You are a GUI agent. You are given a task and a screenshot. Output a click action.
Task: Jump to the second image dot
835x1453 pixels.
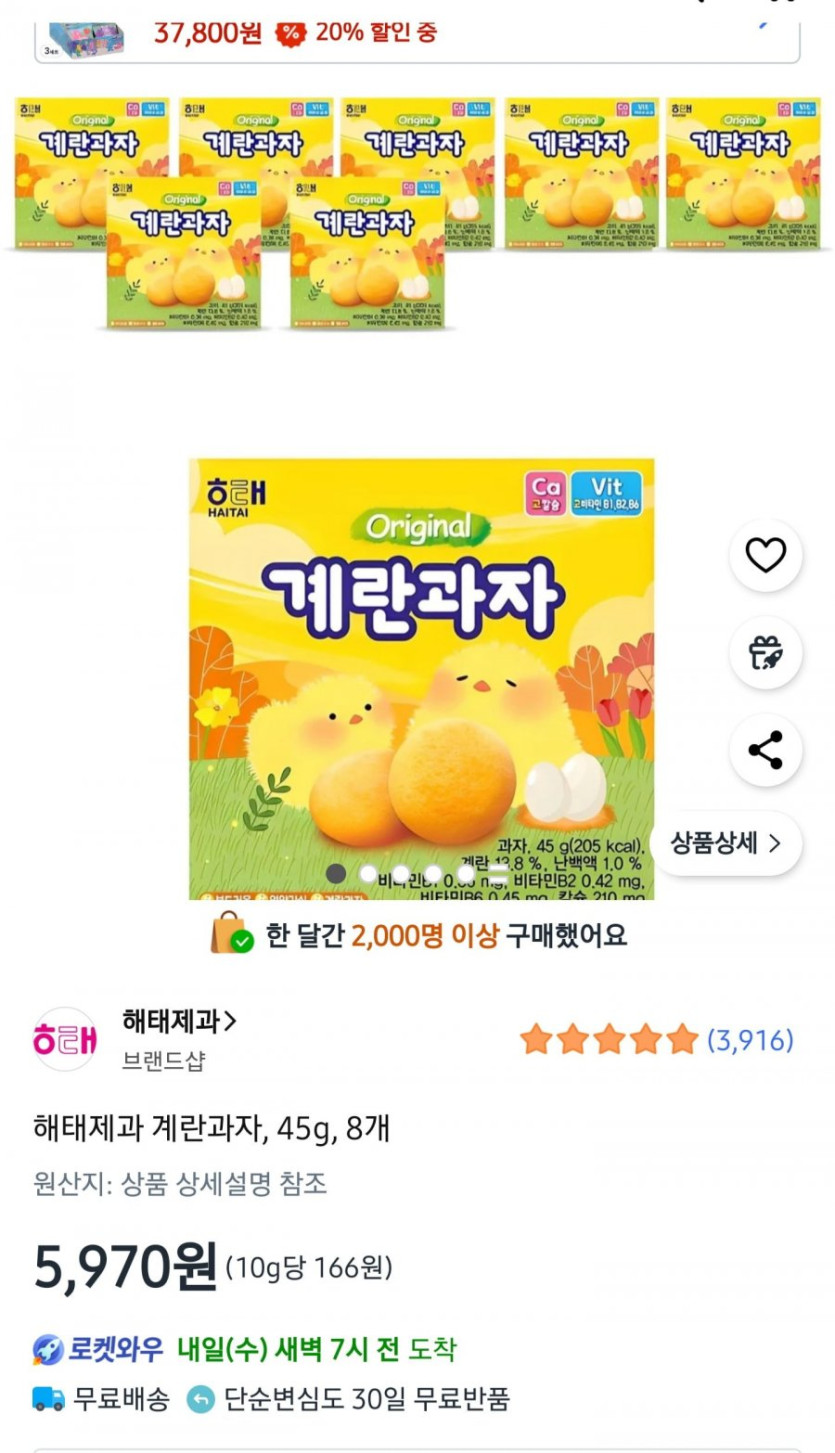[x=368, y=873]
